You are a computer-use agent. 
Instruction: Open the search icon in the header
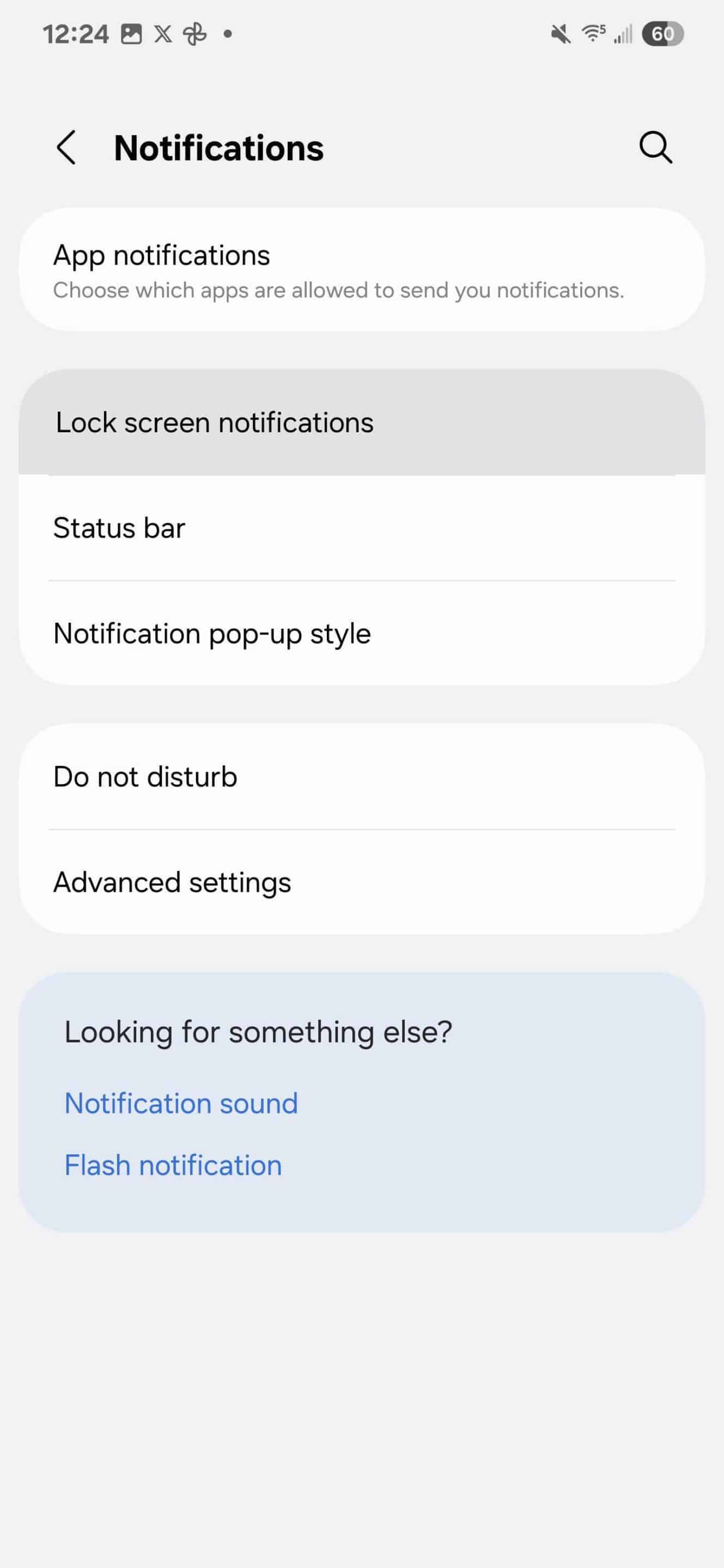[x=655, y=148]
